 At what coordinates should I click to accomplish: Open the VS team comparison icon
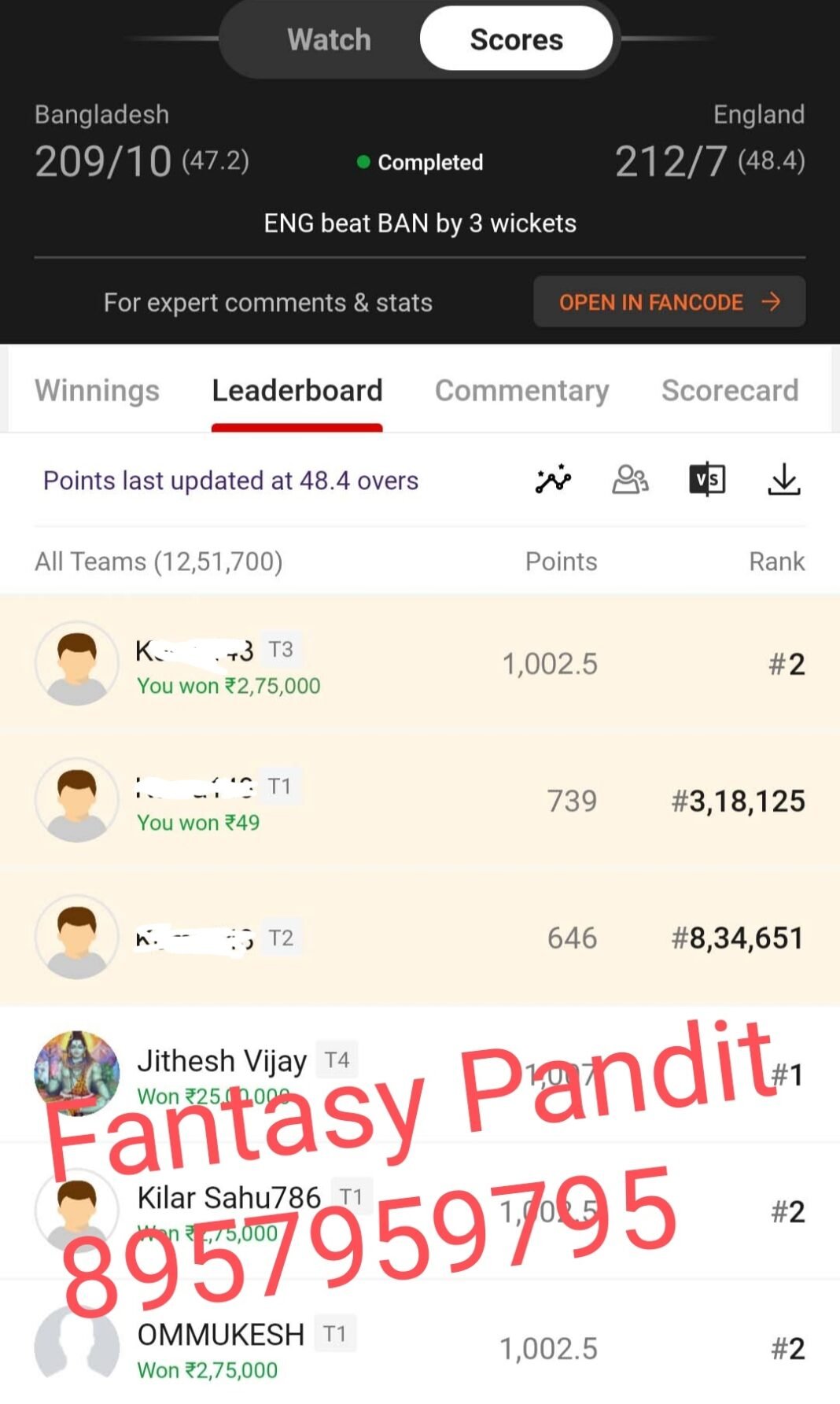(707, 480)
